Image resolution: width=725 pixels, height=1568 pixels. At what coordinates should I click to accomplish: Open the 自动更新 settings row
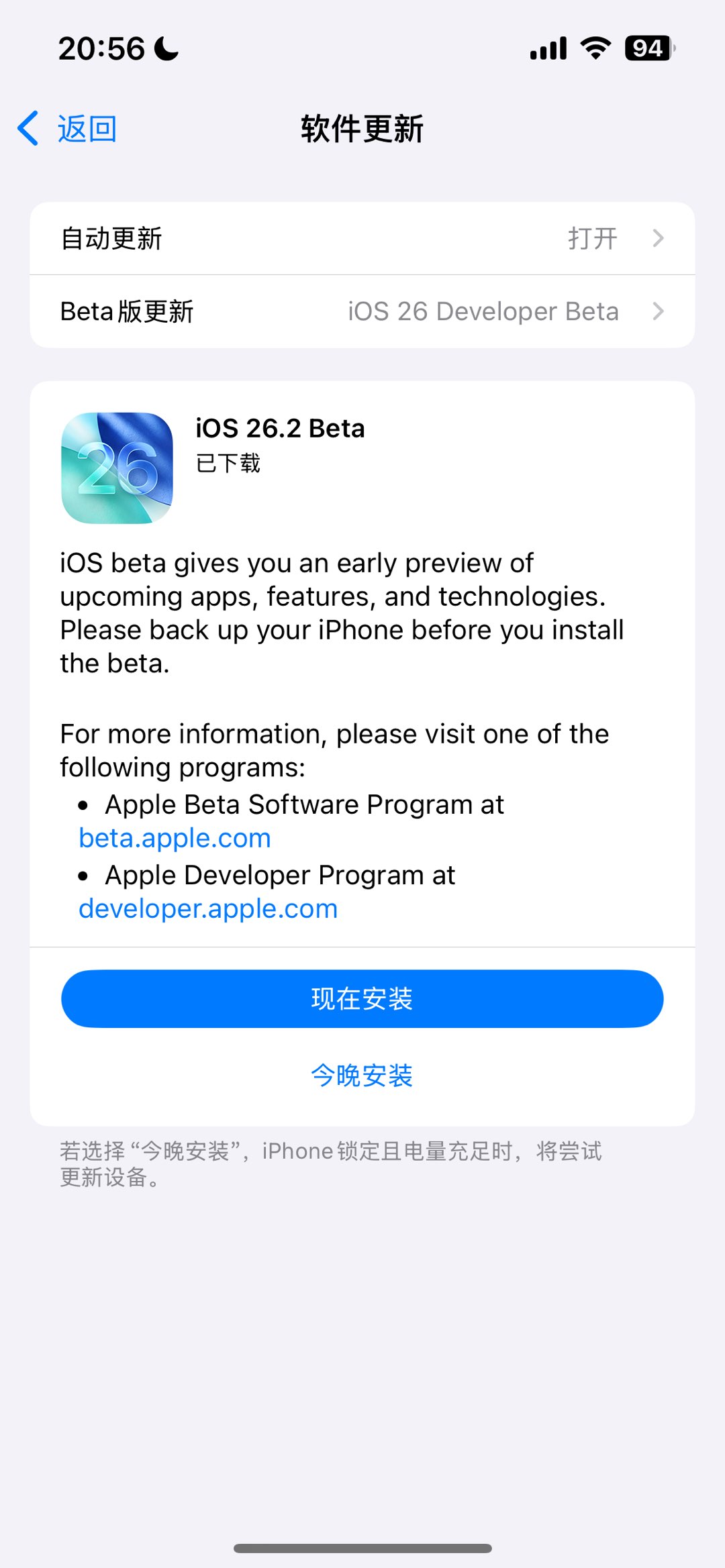pyautogui.click(x=362, y=239)
